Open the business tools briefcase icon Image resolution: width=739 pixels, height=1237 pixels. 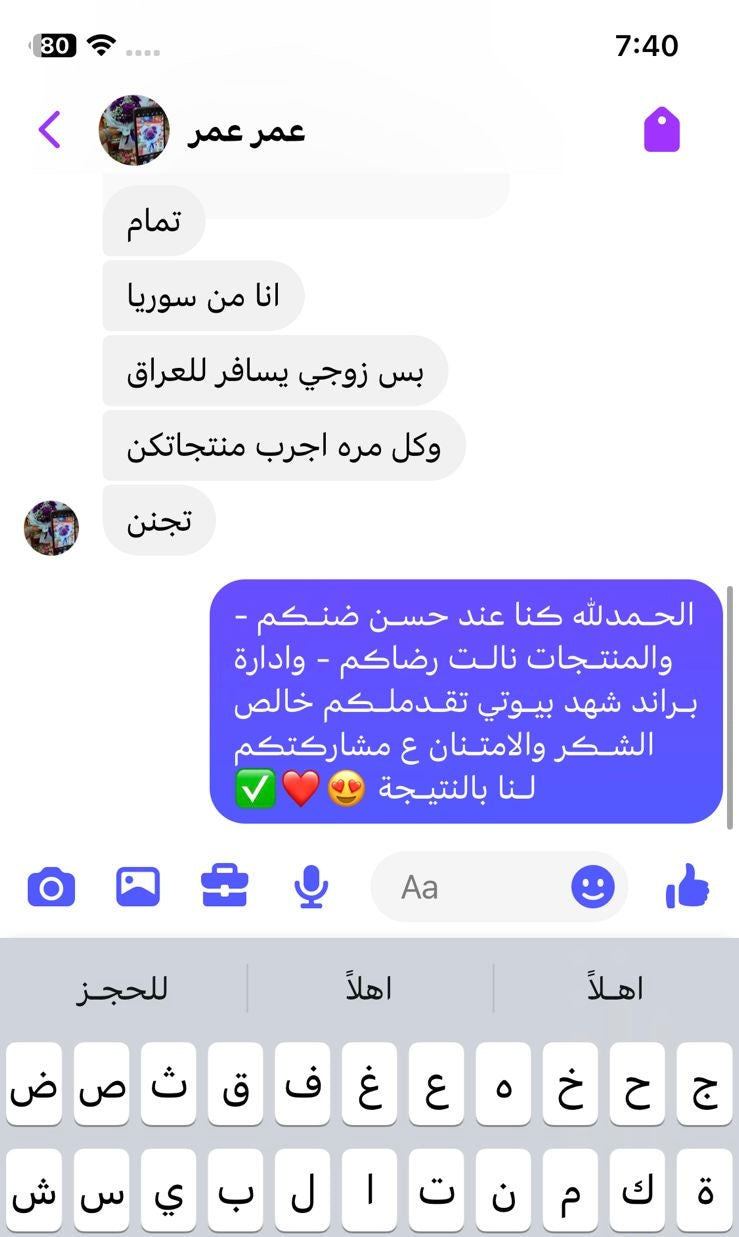[225, 887]
